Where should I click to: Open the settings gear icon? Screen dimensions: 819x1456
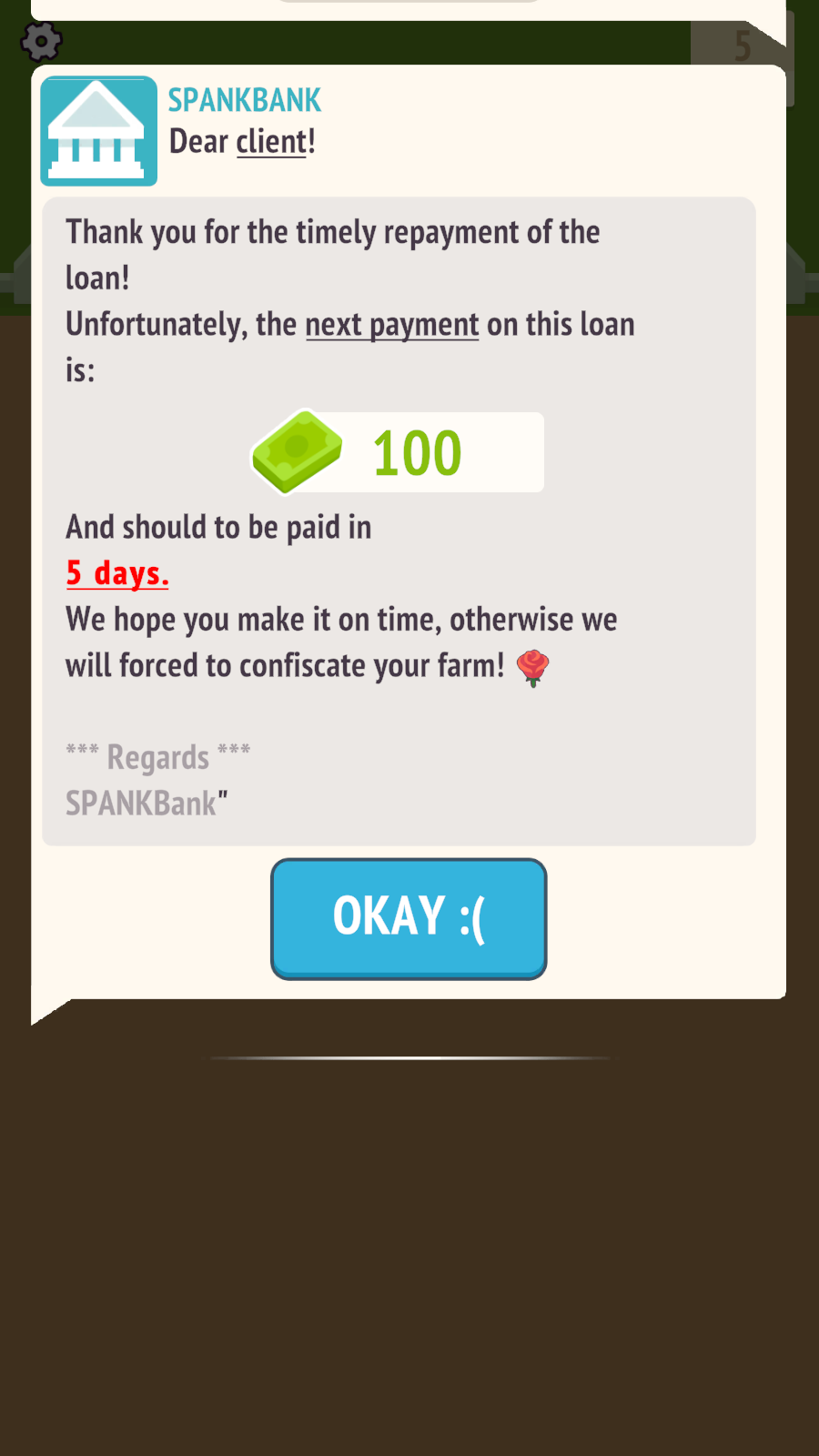pos(42,42)
